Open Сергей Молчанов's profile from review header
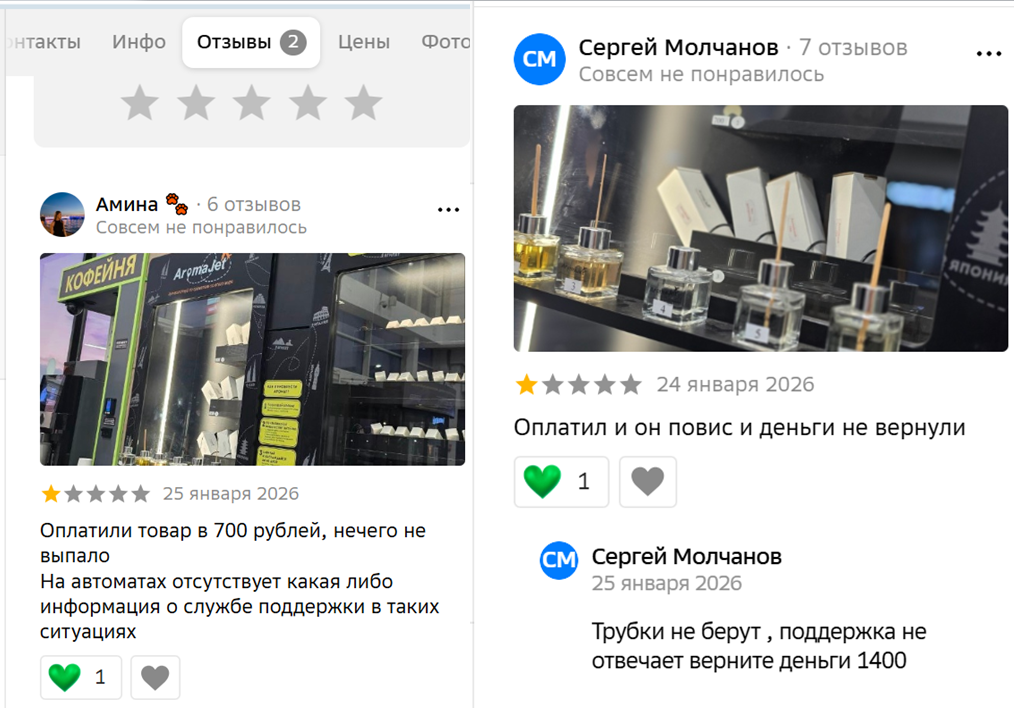Screen dimensions: 1014x708 pos(678,48)
